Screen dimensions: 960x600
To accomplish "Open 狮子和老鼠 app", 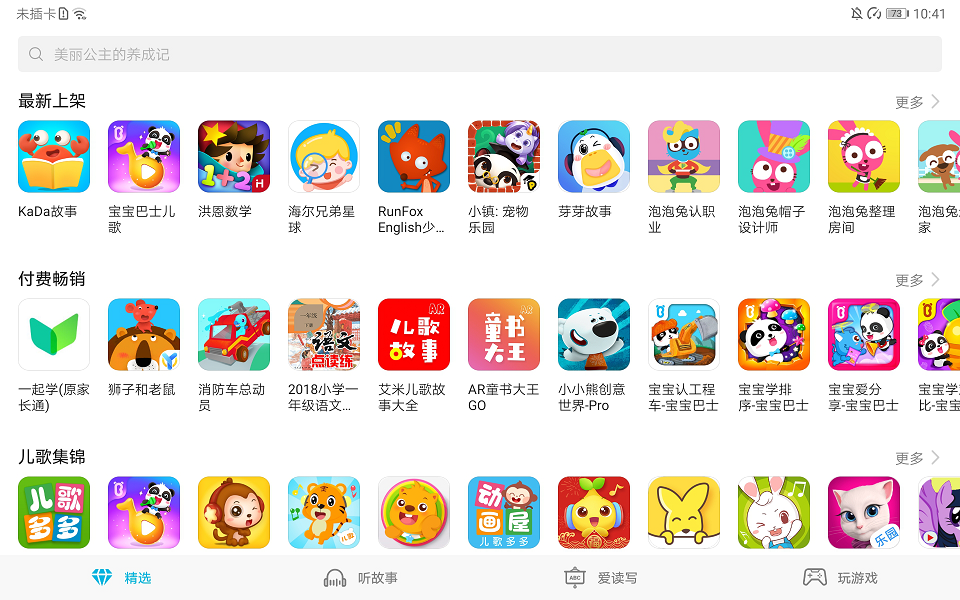I will [144, 335].
